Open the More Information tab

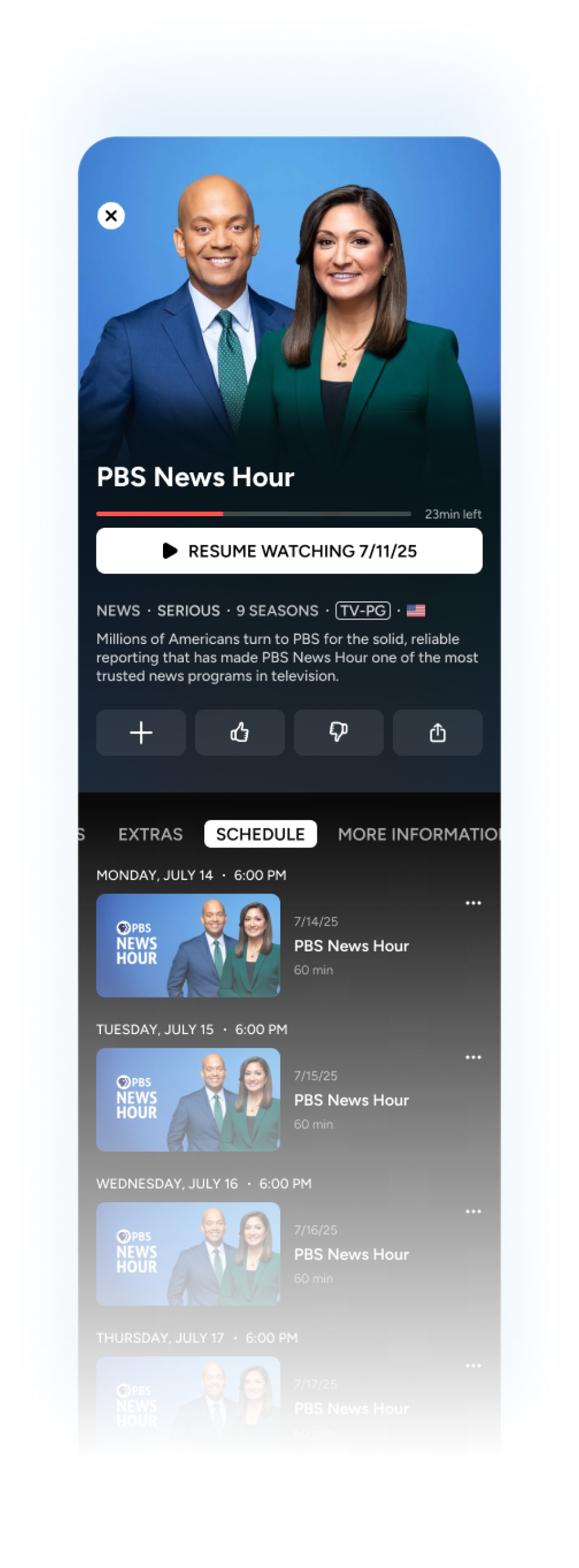point(418,834)
